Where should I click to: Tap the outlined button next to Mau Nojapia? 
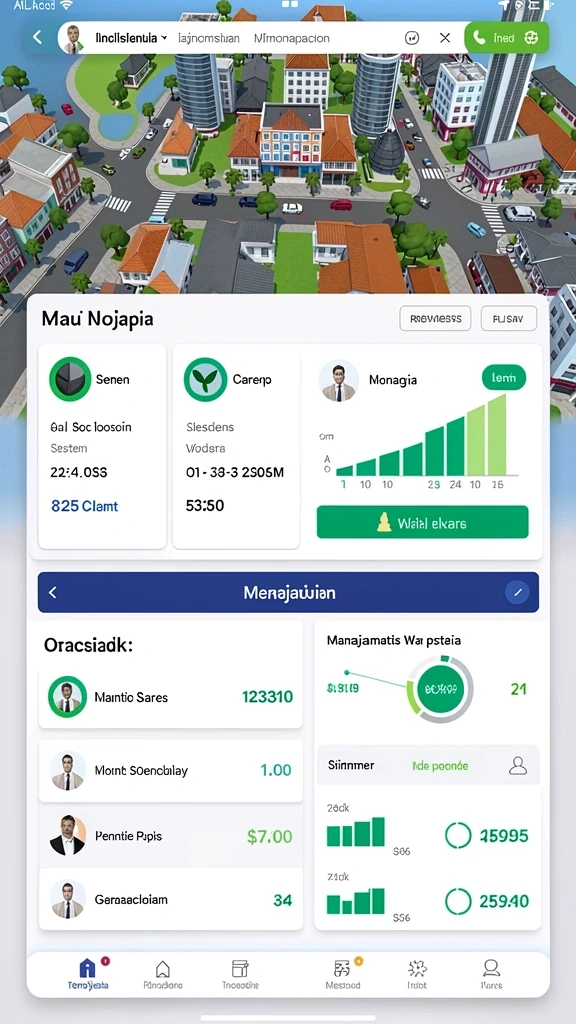(x=435, y=319)
